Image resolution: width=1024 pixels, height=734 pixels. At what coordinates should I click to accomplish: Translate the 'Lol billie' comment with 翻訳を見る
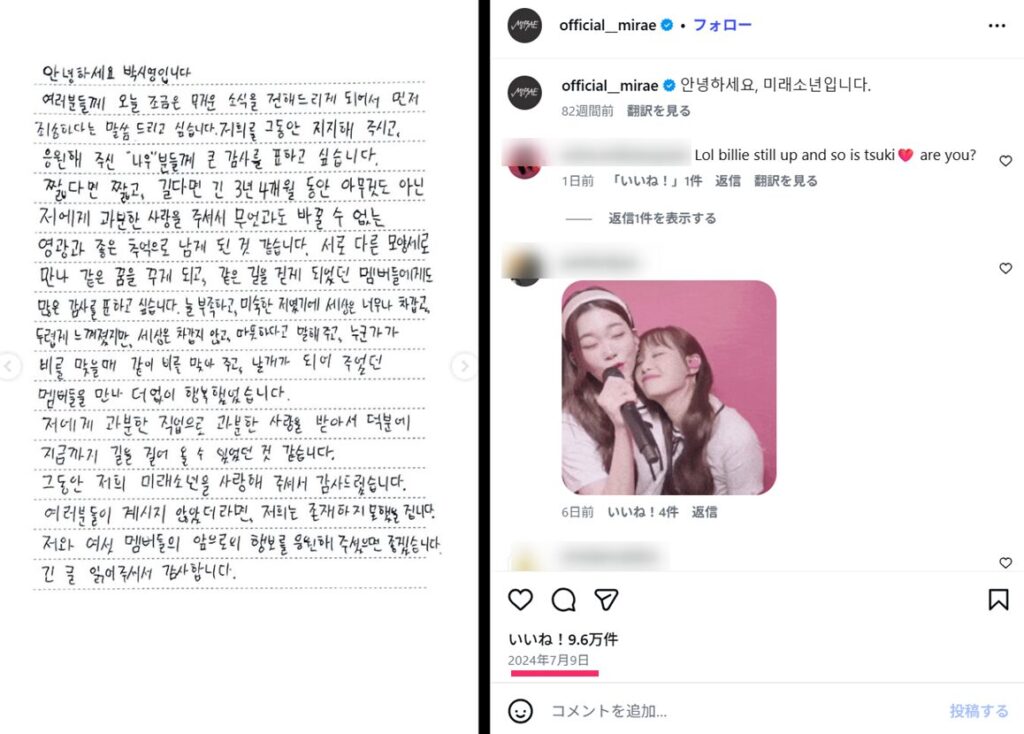click(786, 181)
